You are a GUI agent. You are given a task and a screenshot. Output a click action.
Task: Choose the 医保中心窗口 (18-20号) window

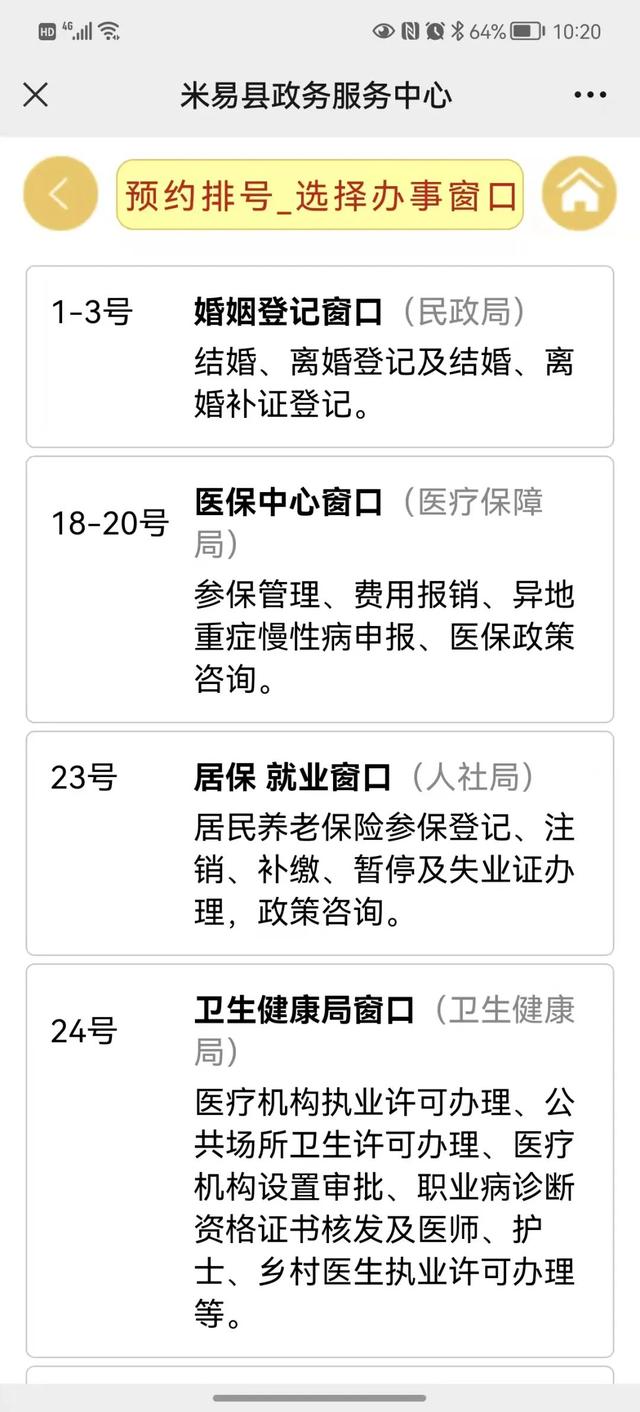[x=319, y=589]
